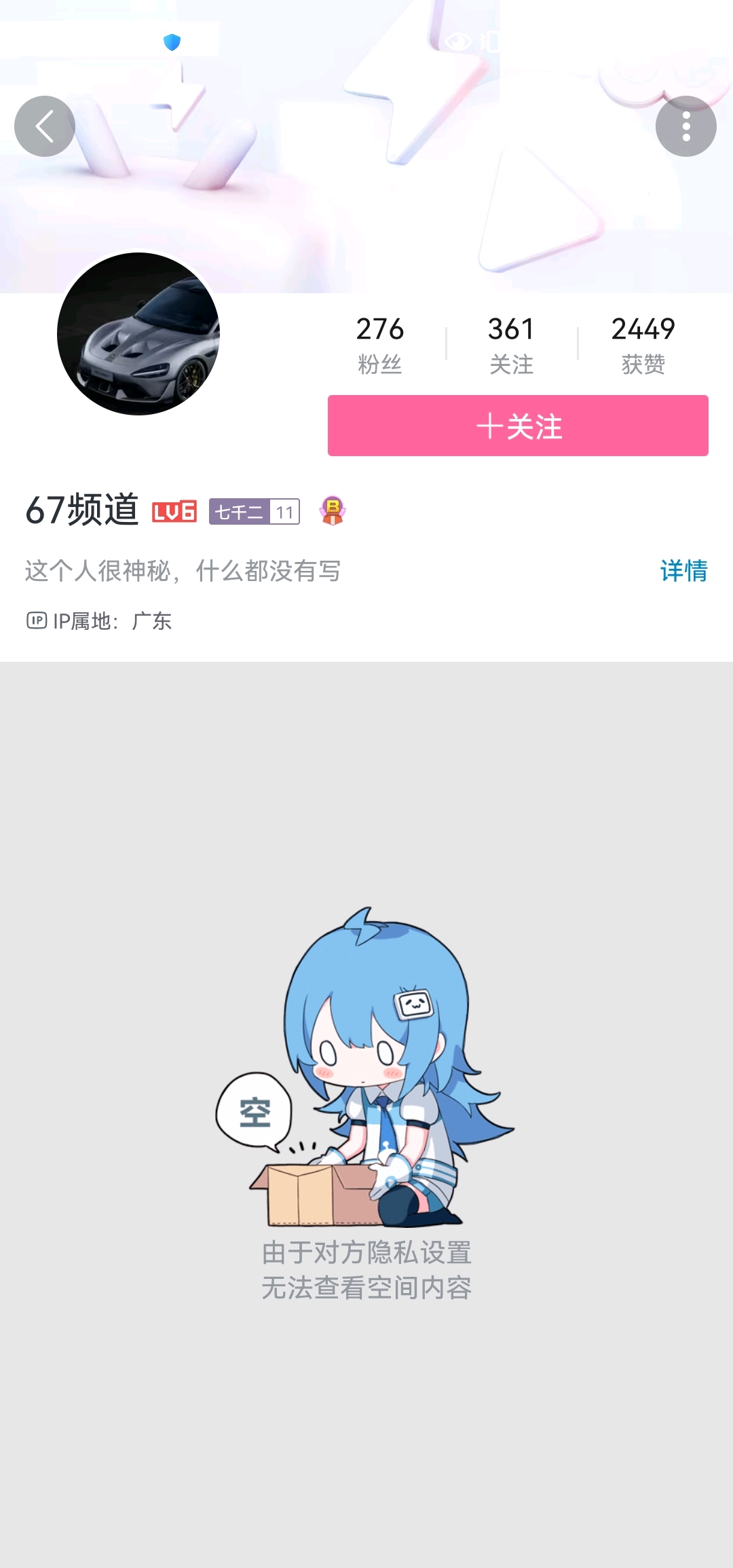Screen dimensions: 733x1568
Task: Open the three-dot overflow menu
Action: (685, 126)
